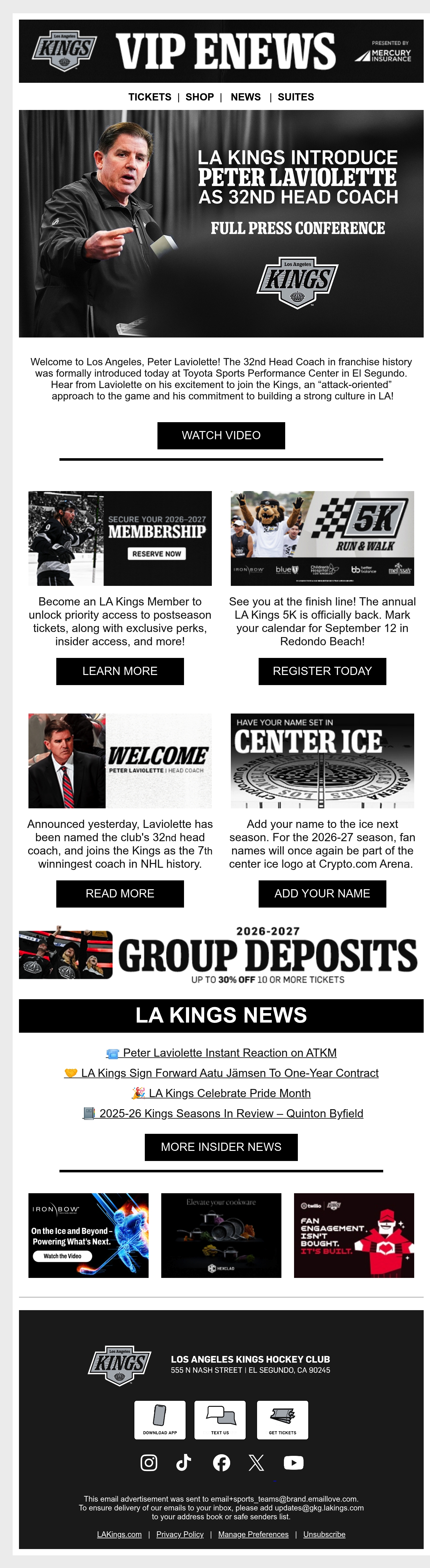The height and width of the screenshot is (1568, 430).
Task: Tap the GET TICKETS footer tile
Action: point(283,1419)
